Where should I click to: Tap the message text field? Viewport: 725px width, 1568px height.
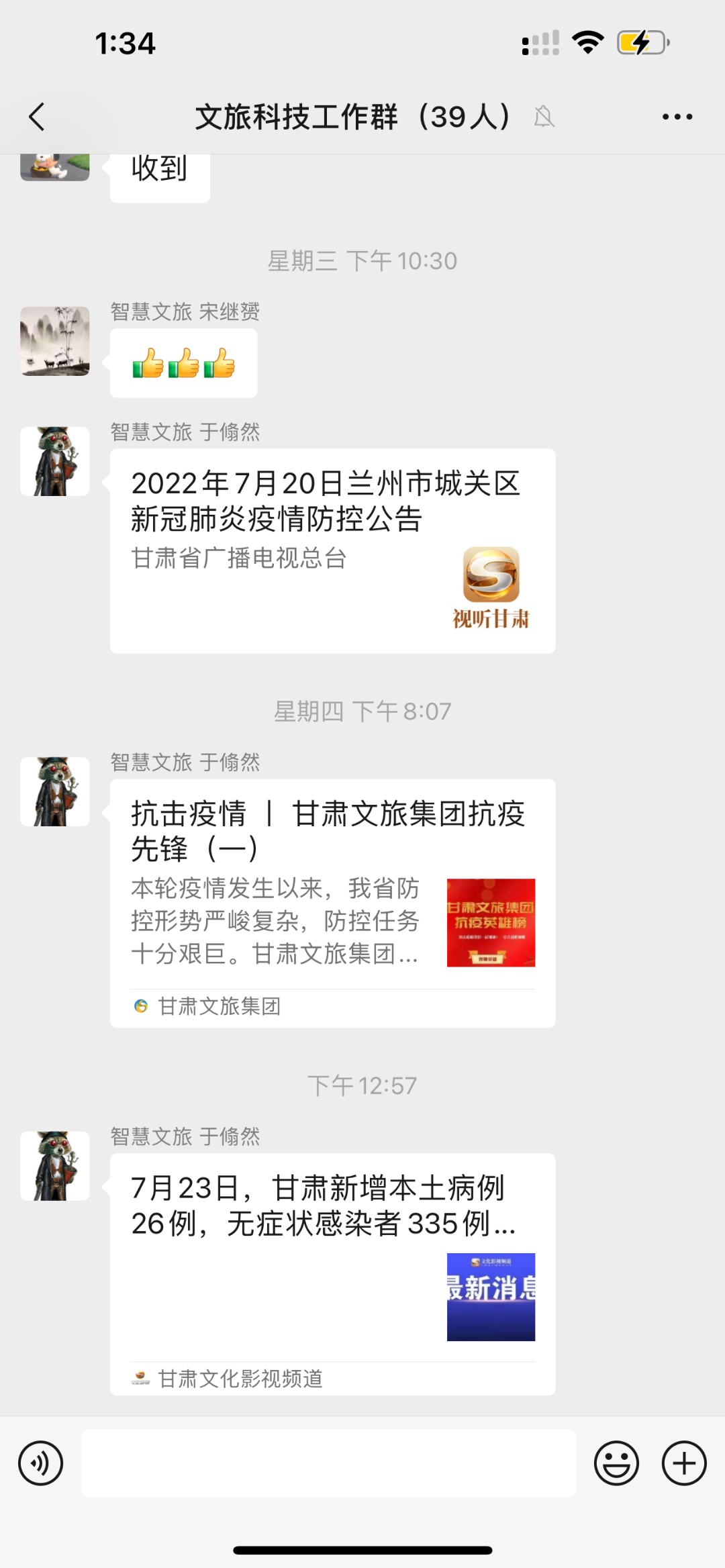(328, 1463)
